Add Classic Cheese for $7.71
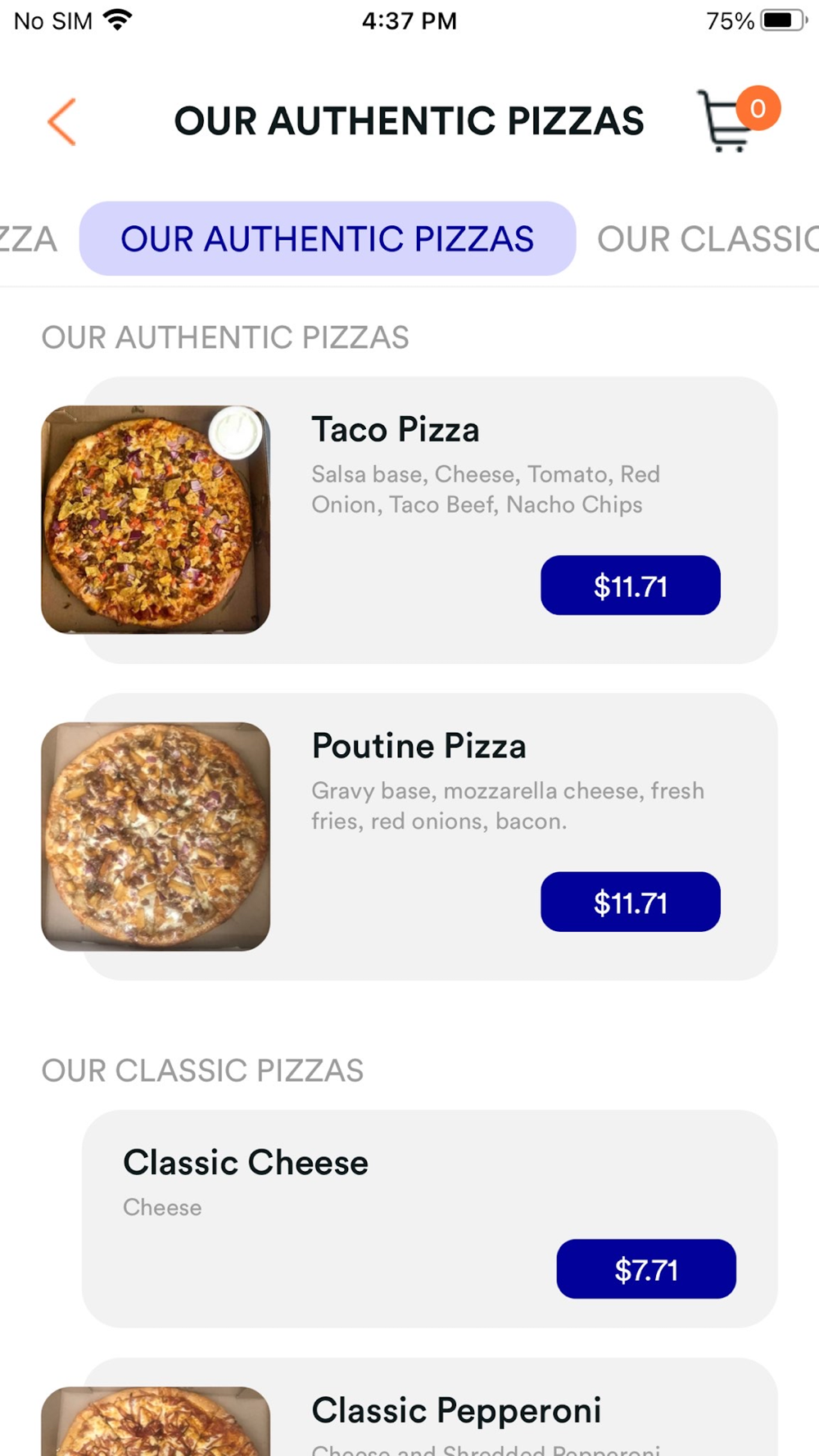Viewport: 819px width, 1456px height. point(646,1268)
